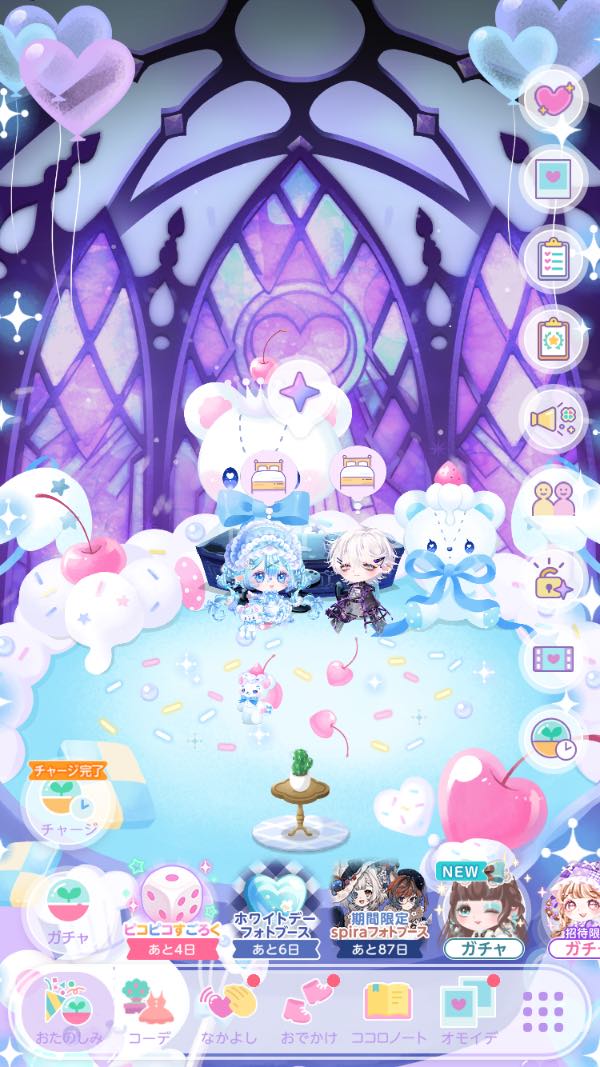Open the film strip heart icon
Viewport: 600px width, 1067px height.
(554, 659)
